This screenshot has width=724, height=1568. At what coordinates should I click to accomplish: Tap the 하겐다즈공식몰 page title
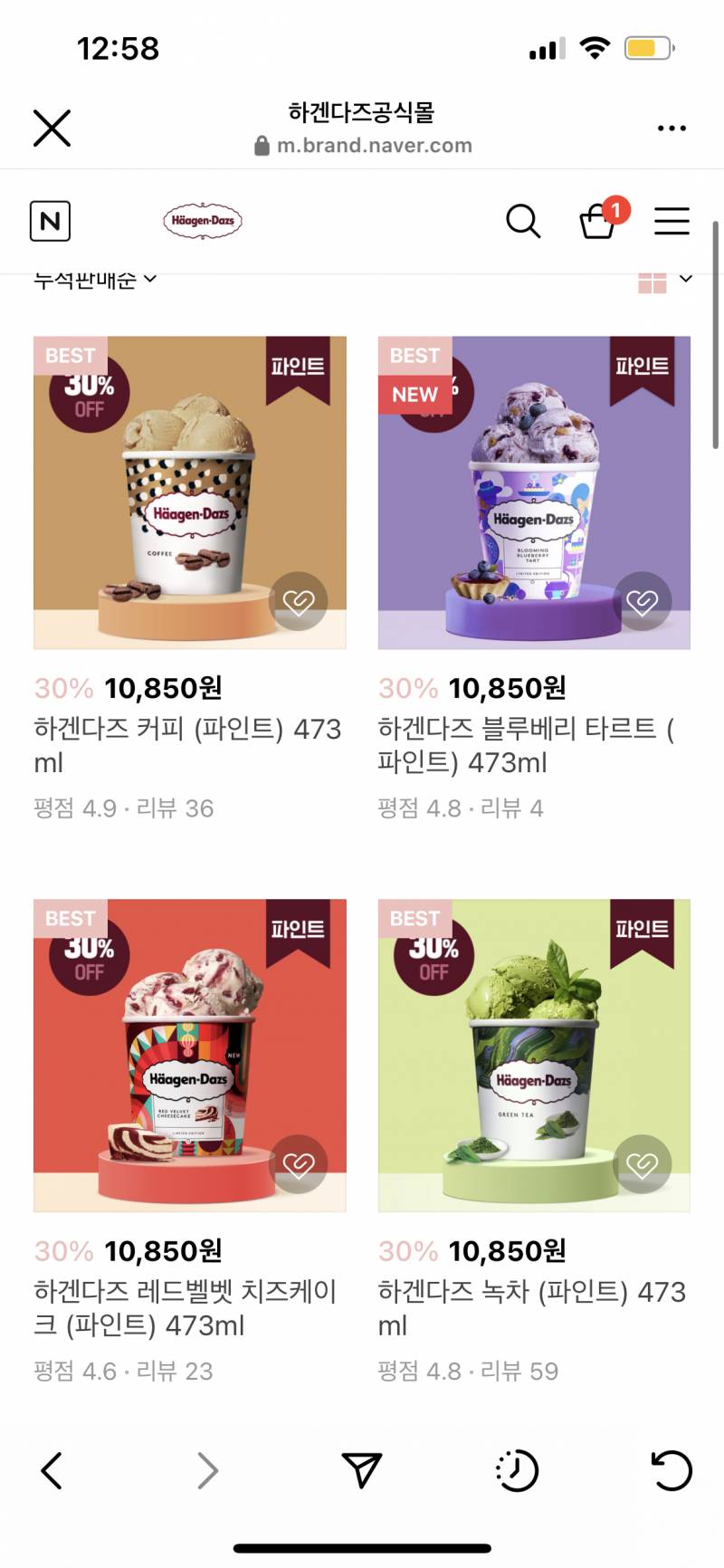pos(362,113)
